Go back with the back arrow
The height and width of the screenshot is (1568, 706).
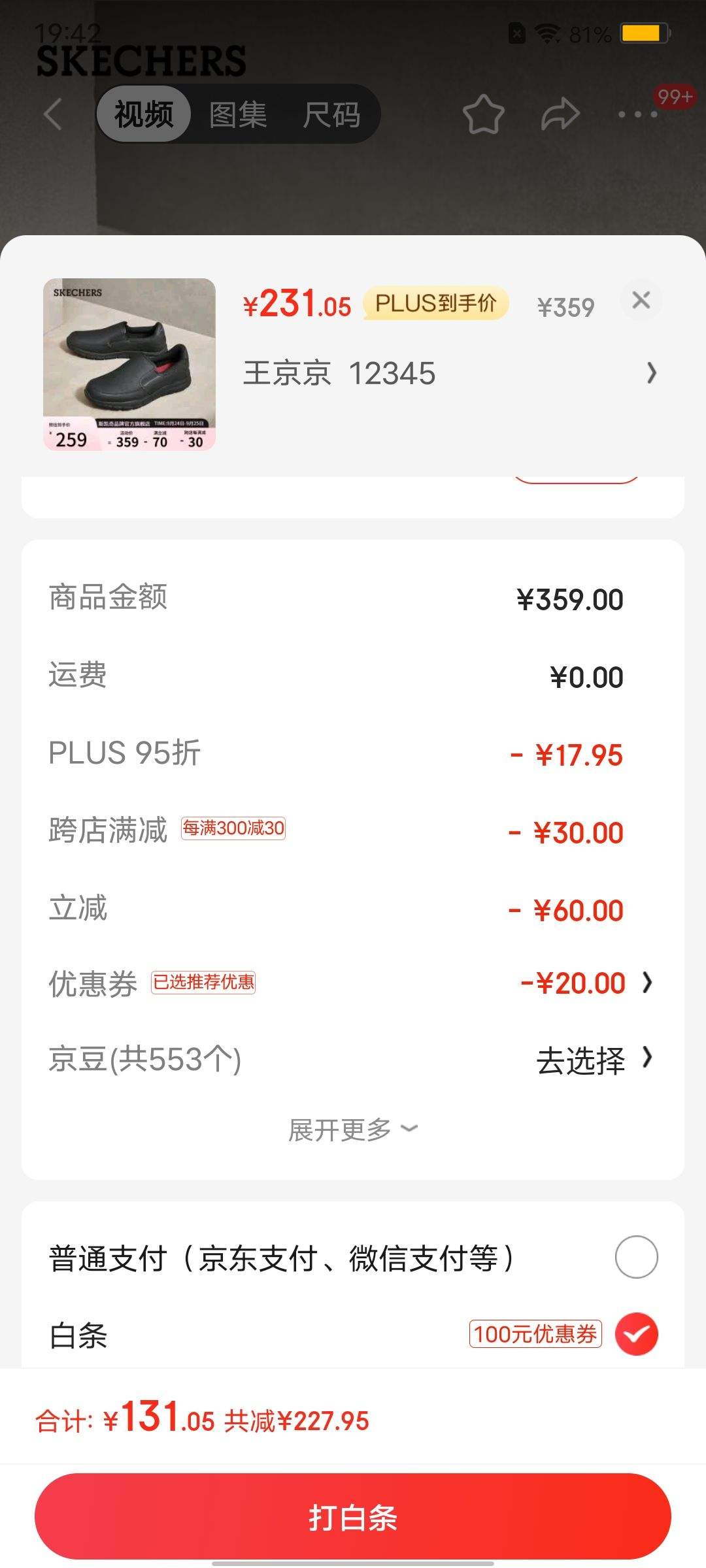coord(54,114)
